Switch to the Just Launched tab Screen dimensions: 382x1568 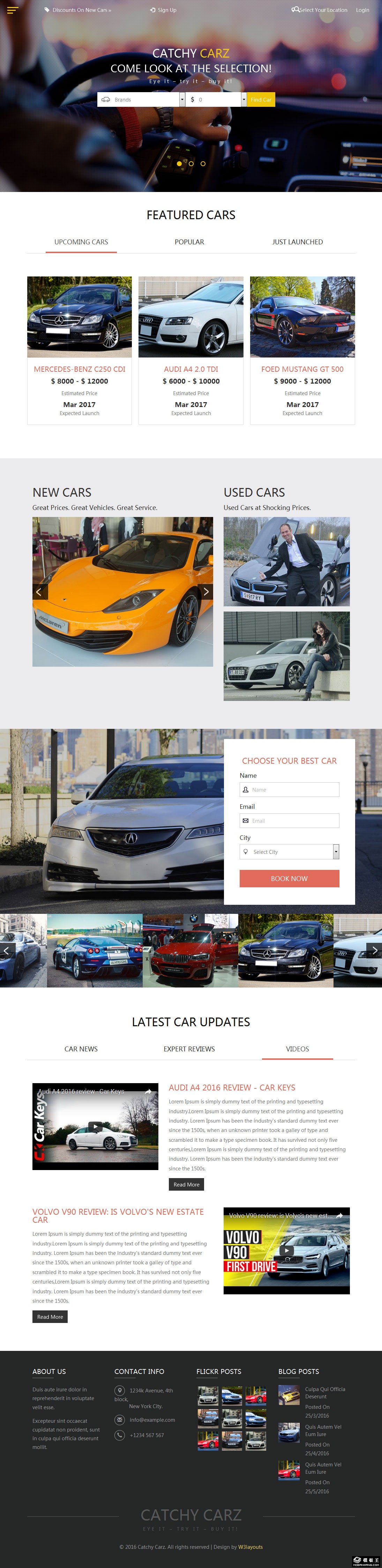point(298,242)
